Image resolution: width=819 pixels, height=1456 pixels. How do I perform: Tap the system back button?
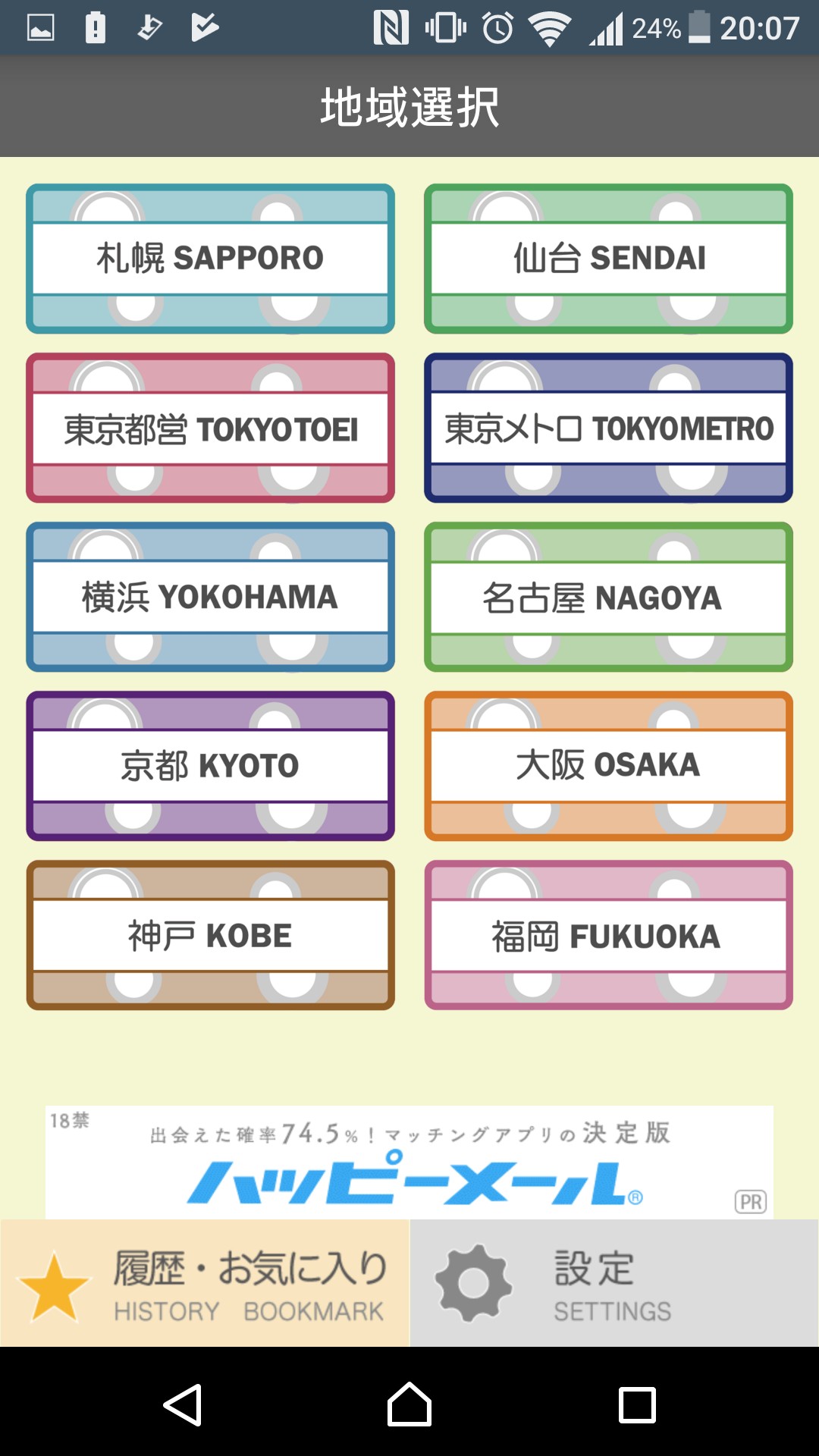pos(182,1405)
